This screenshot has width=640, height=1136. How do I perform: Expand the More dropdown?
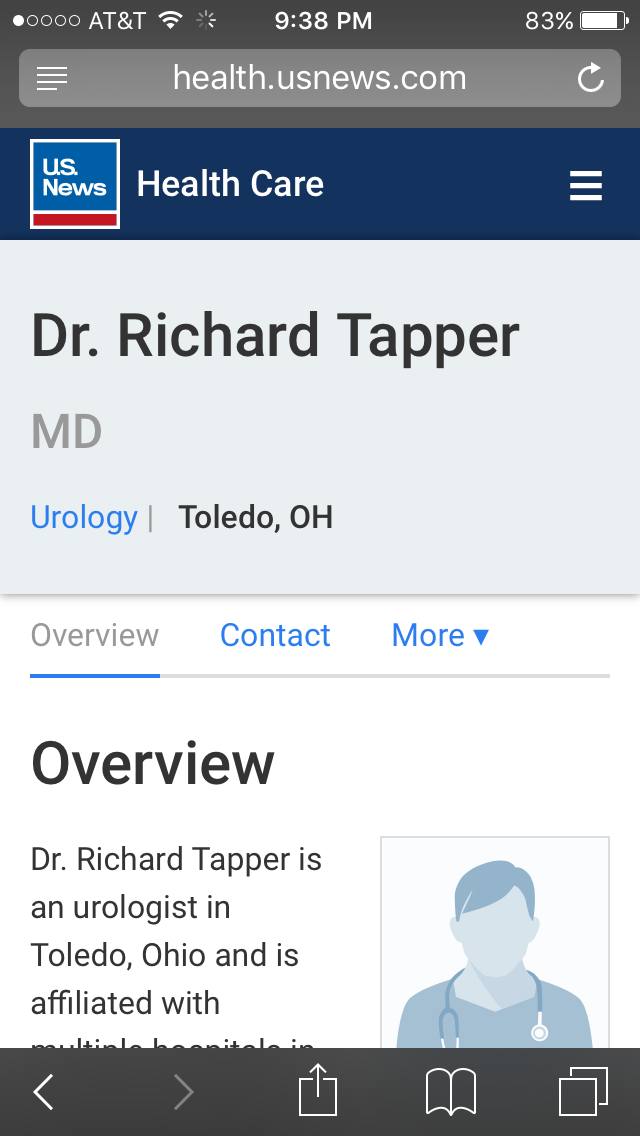[x=440, y=636]
